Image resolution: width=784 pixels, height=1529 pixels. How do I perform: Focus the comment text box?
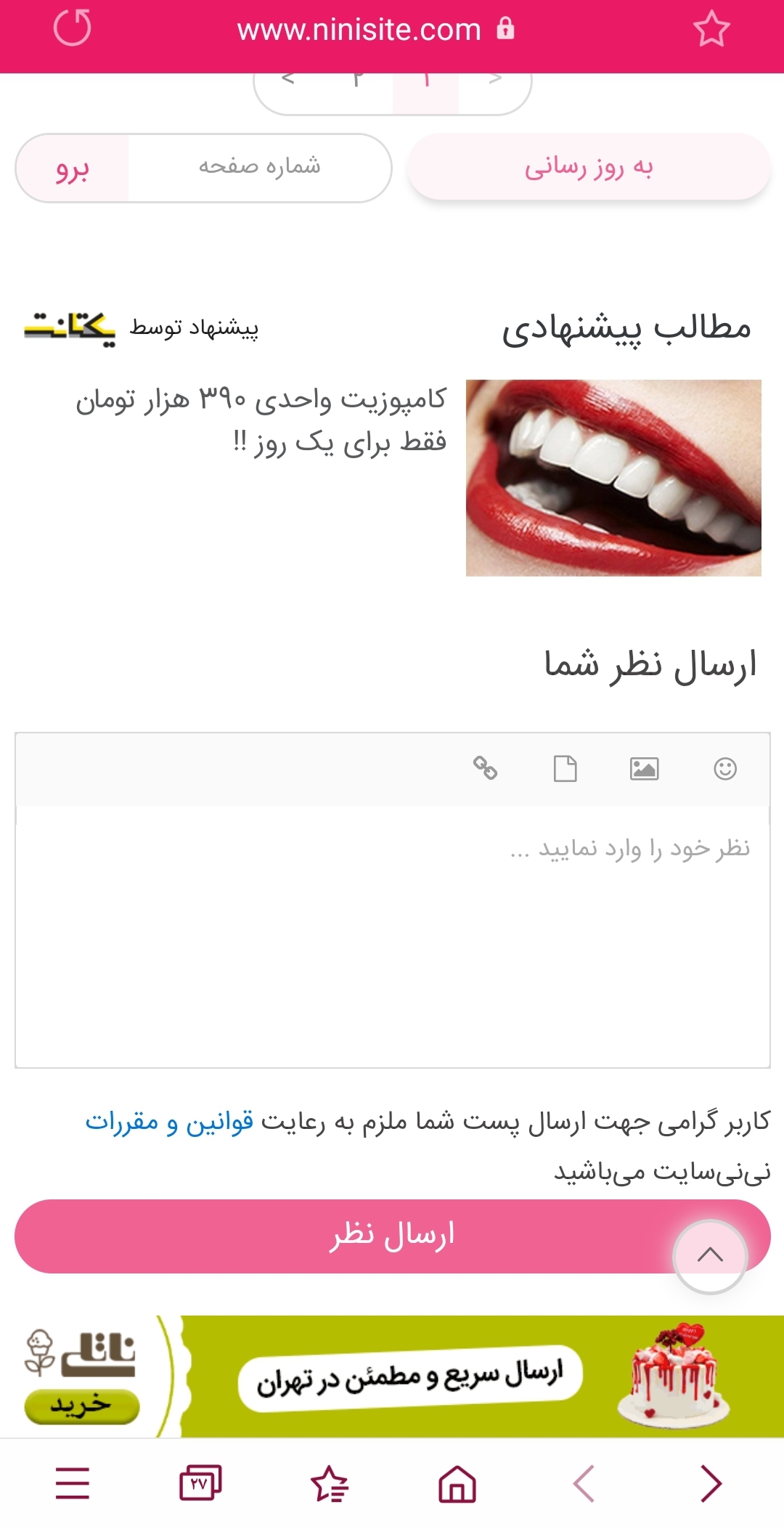392,937
